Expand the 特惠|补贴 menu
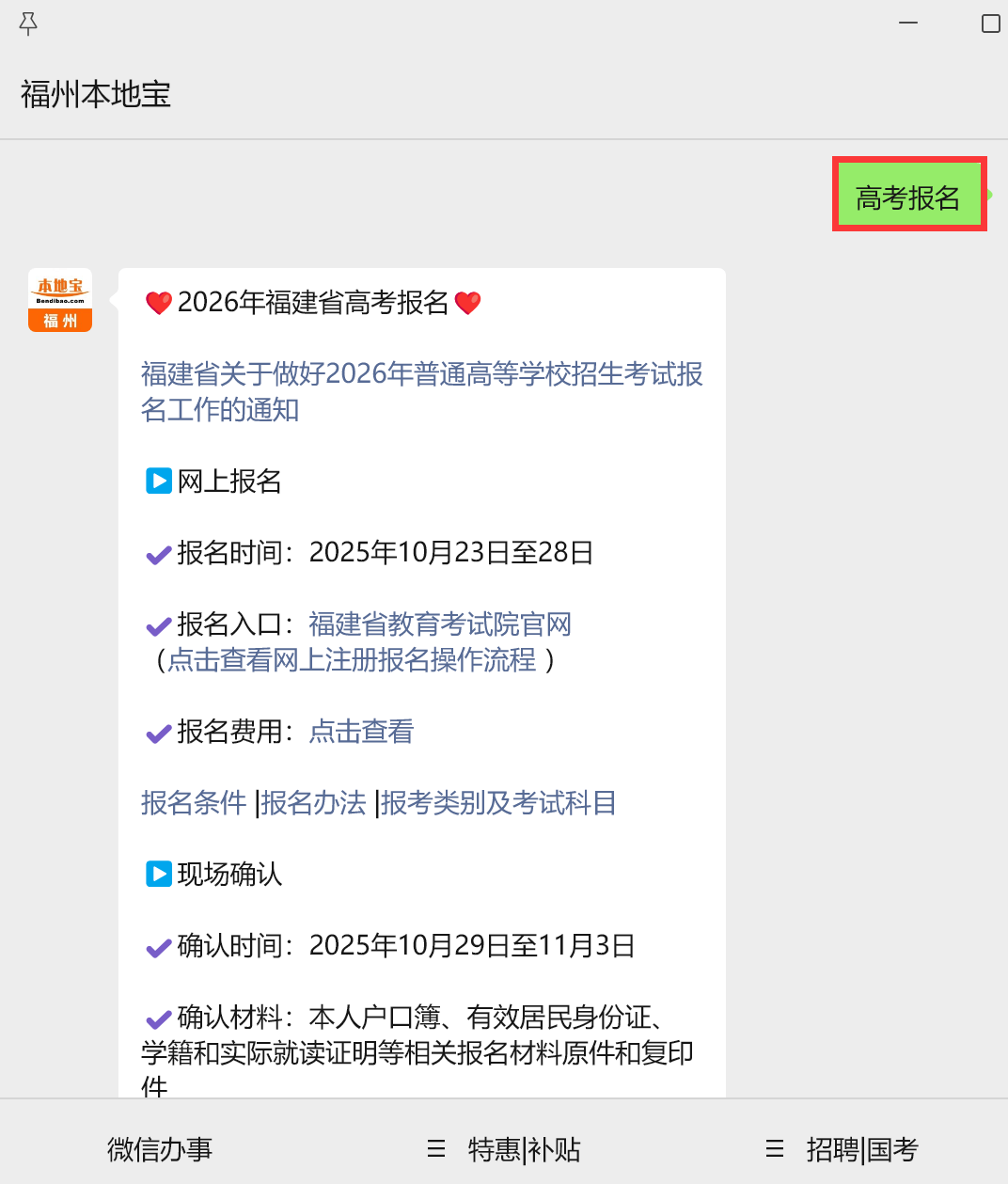Screen dimensions: 1008x1184 (504, 1149)
